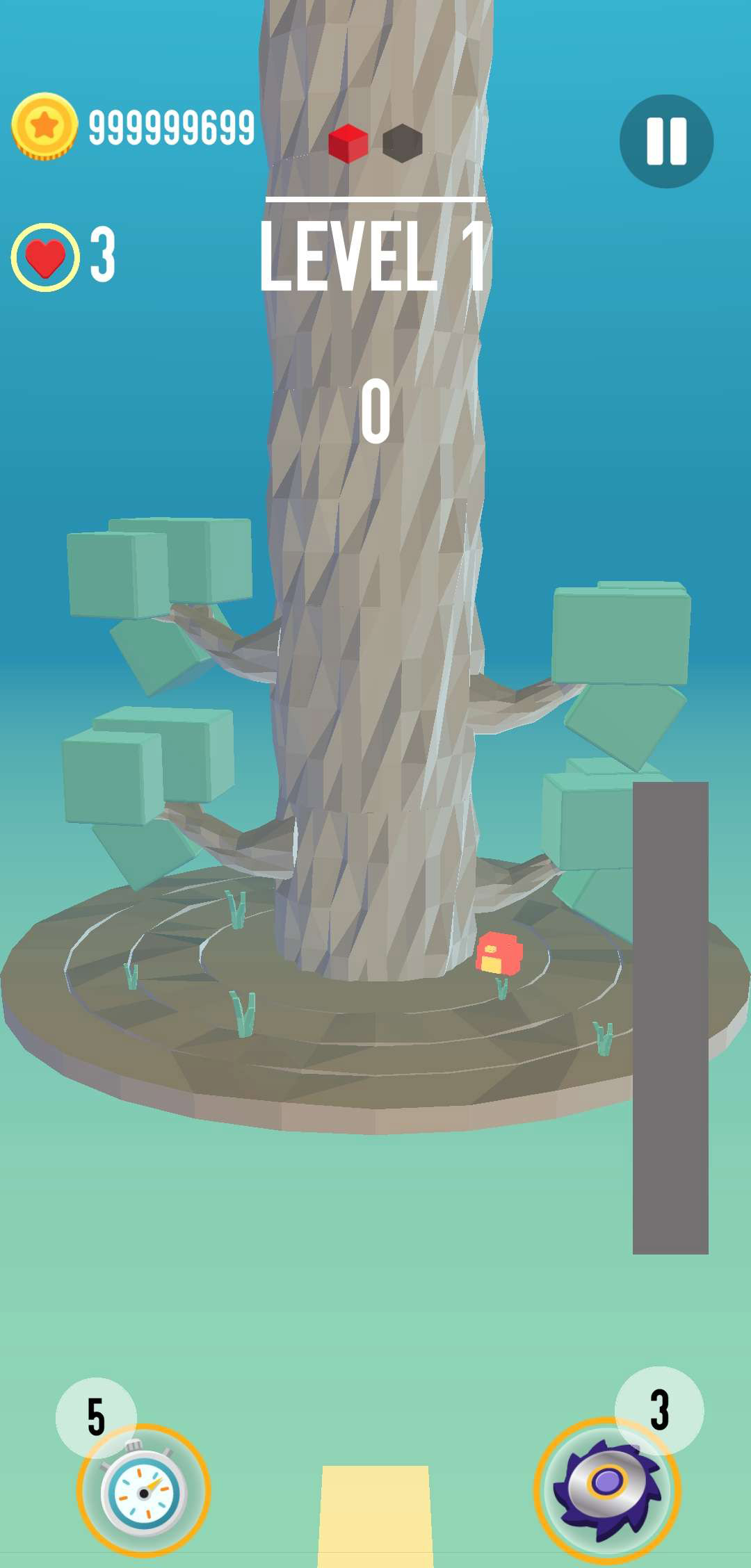Screen dimensions: 751x1568
Task: Tap the coin balance 999999699
Action: point(170,129)
